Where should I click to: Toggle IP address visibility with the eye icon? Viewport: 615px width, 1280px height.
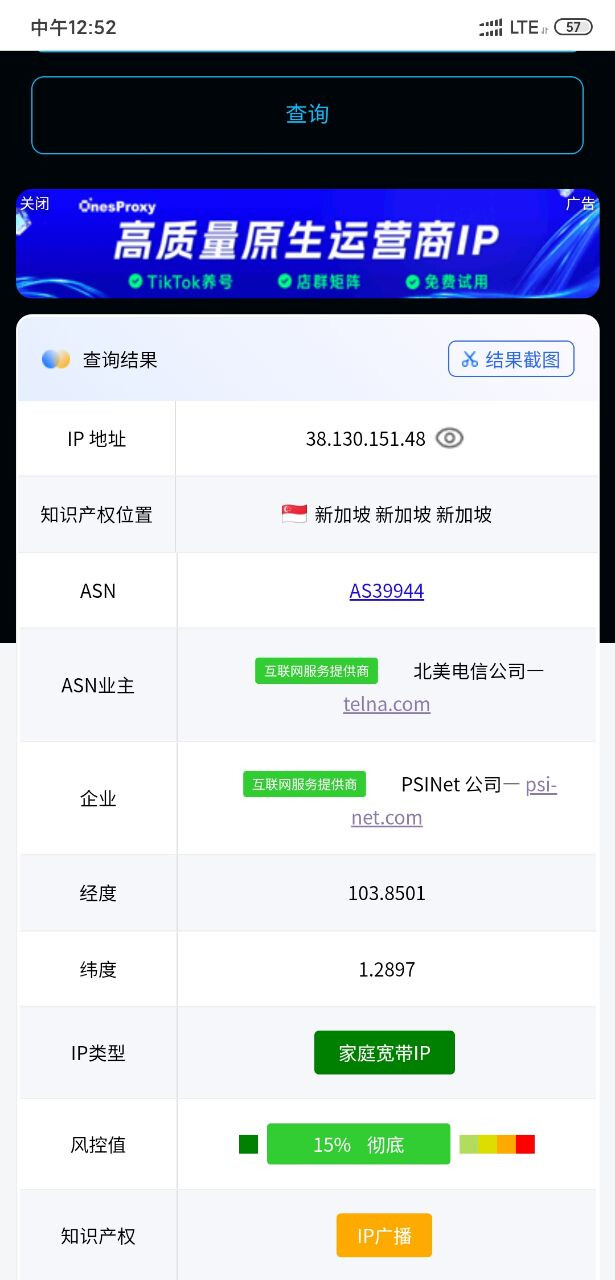pyautogui.click(x=449, y=438)
